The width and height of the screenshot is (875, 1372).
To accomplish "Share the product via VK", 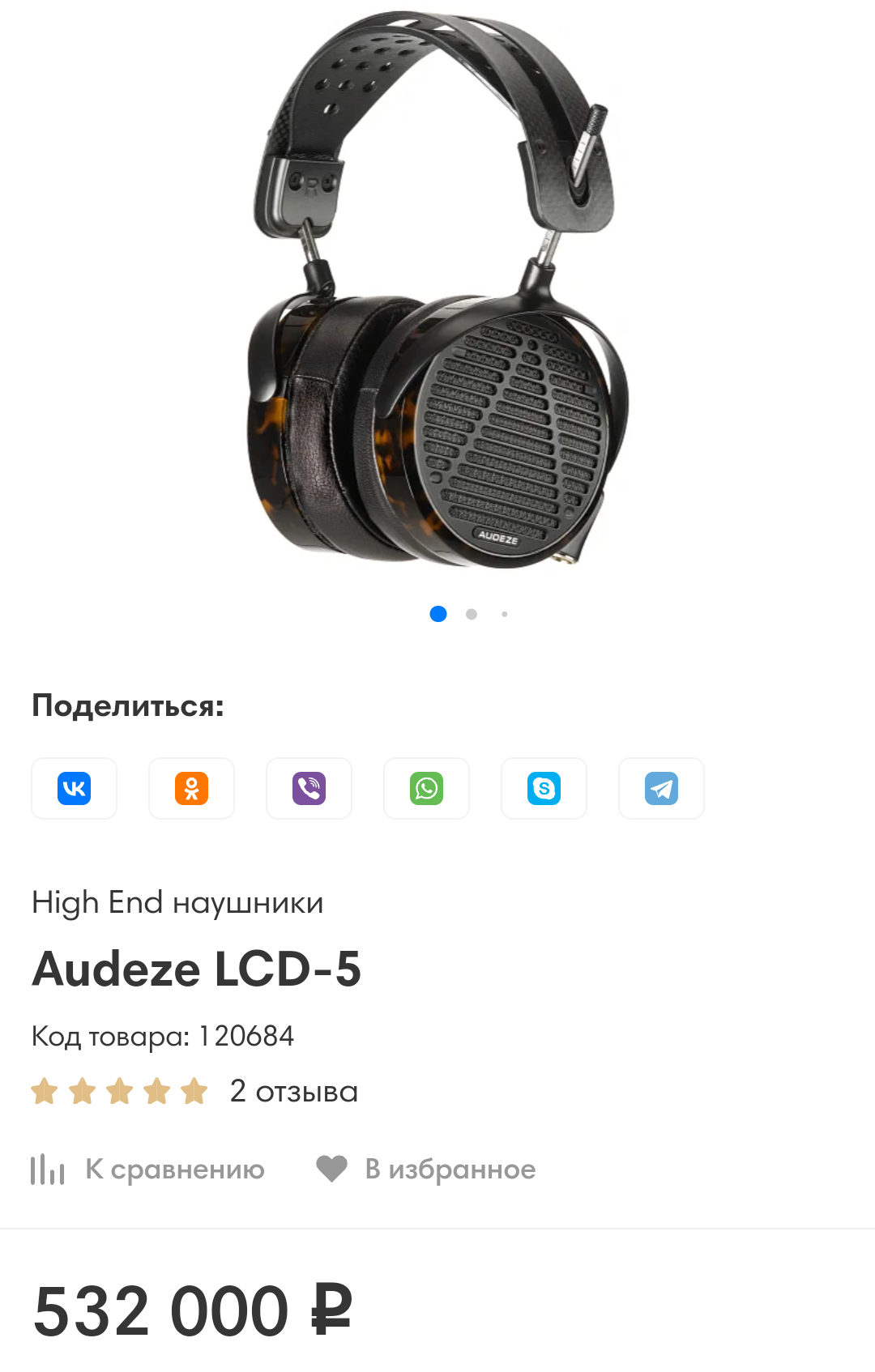I will coord(74,788).
